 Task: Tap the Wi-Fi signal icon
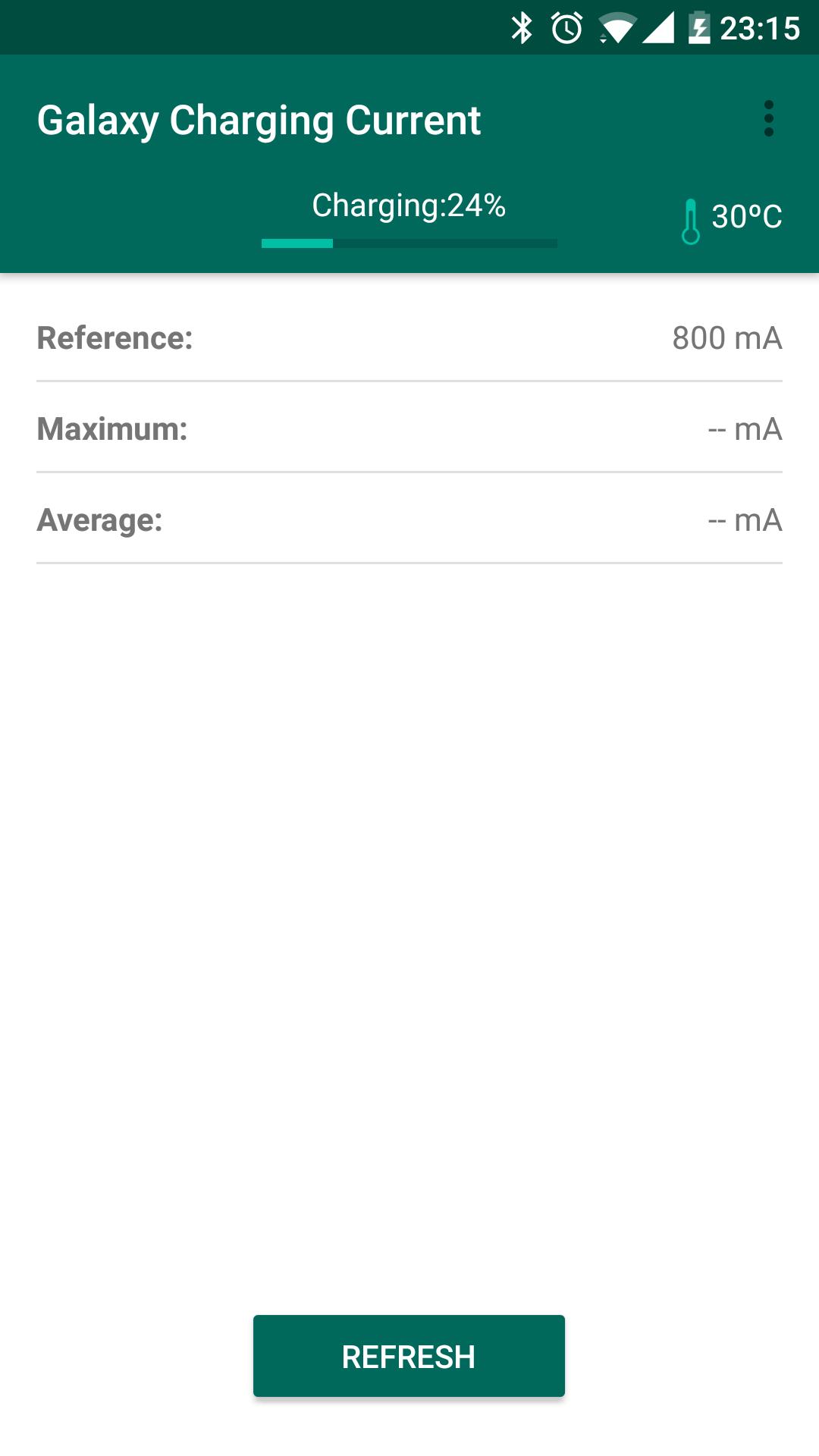[x=614, y=25]
